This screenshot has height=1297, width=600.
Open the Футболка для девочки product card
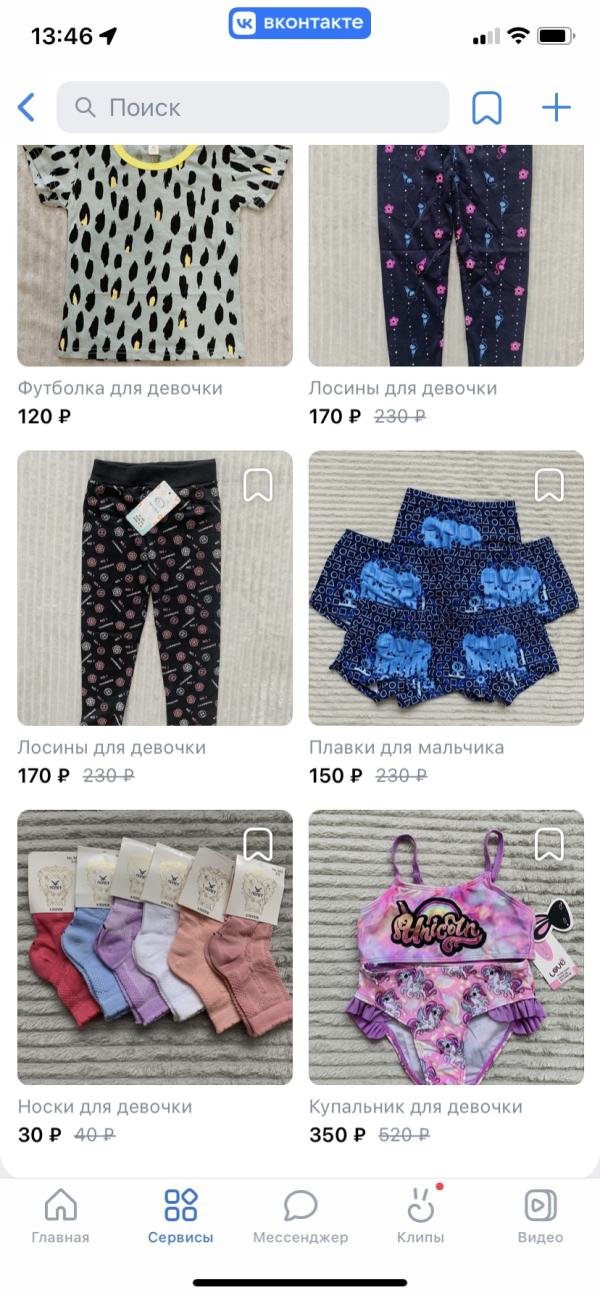[155, 255]
